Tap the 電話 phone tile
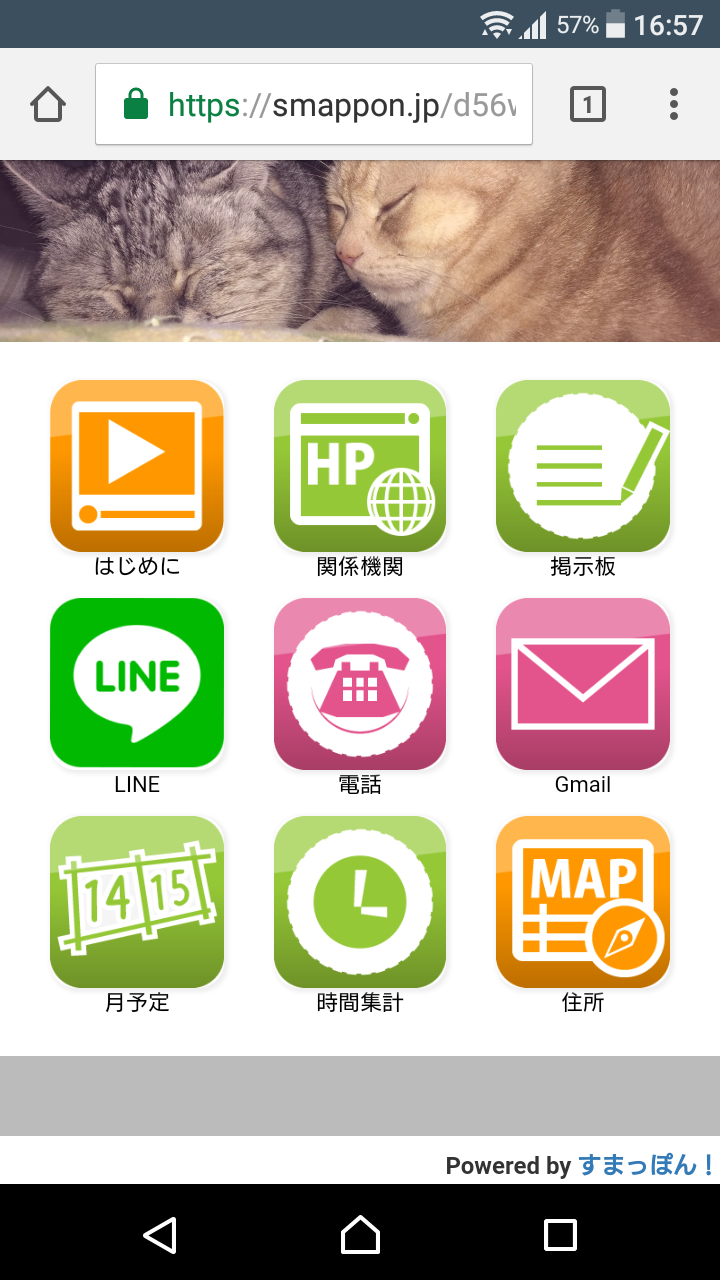 pyautogui.click(x=360, y=684)
